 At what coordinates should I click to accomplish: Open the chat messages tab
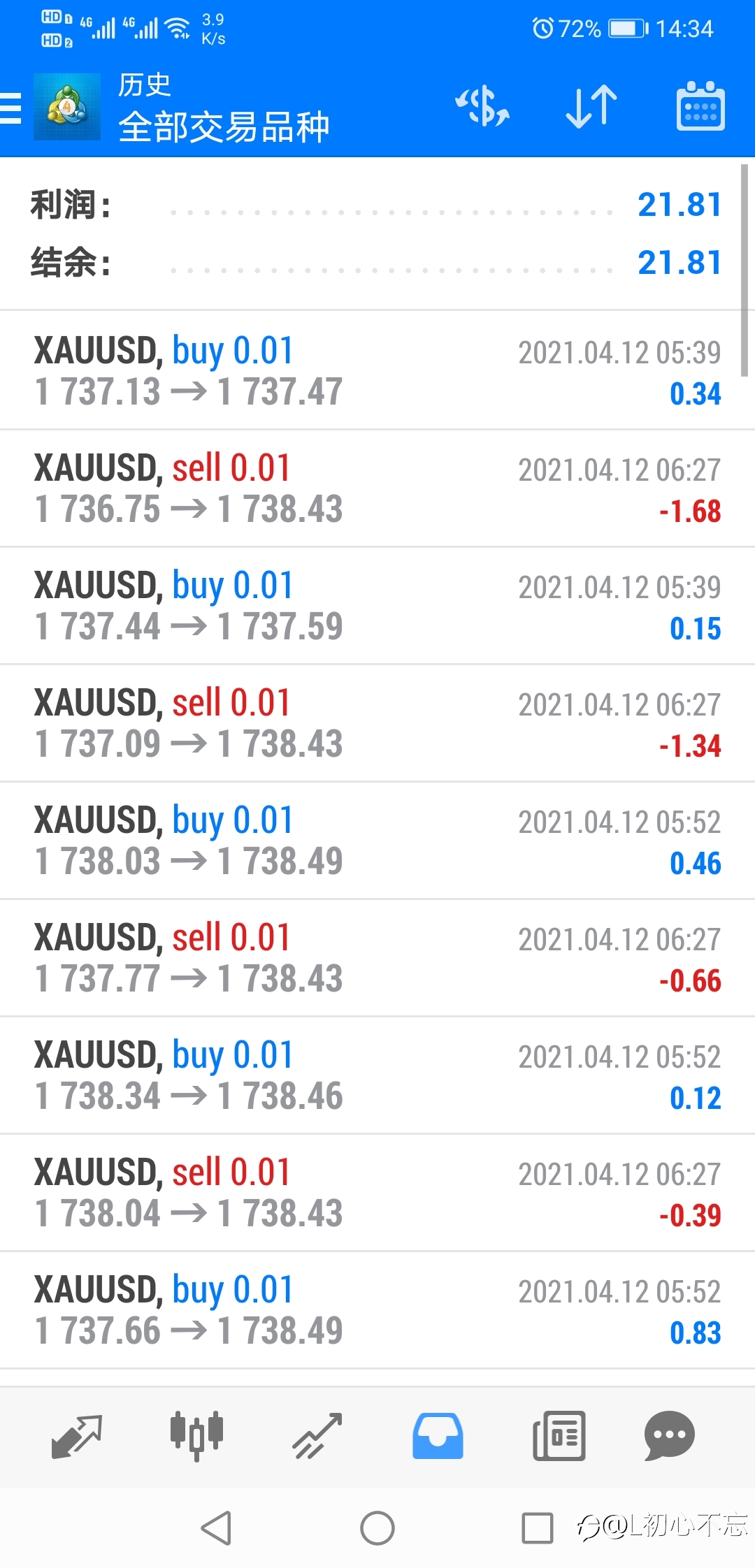(x=669, y=1436)
